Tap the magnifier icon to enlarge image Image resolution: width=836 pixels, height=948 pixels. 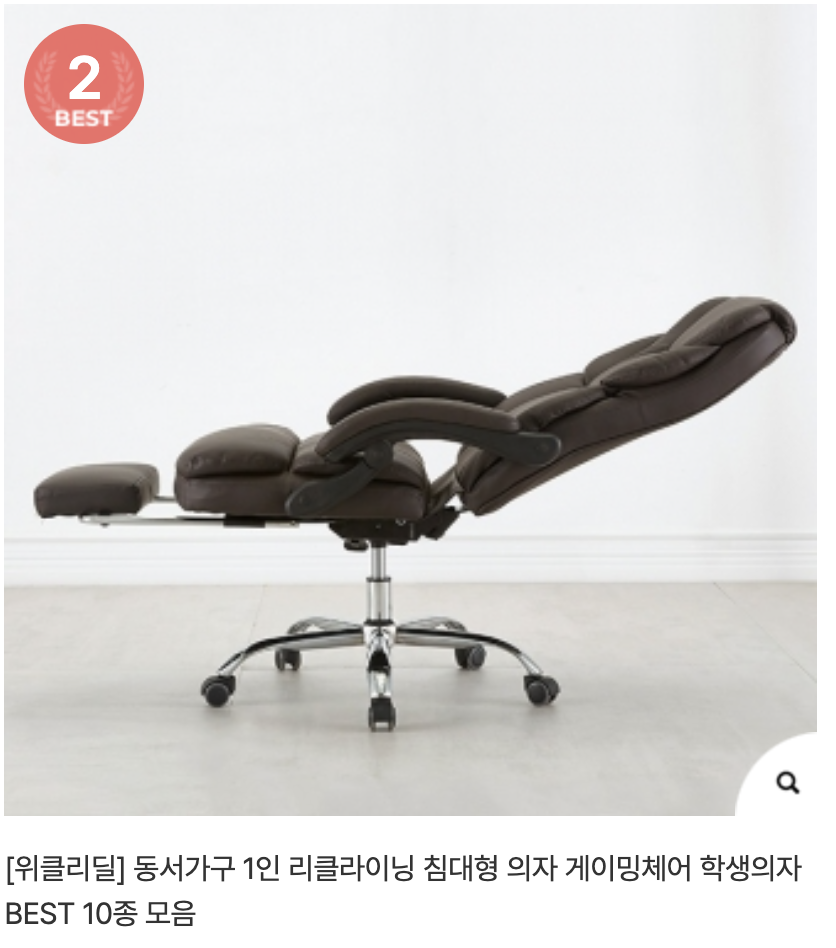tap(787, 782)
